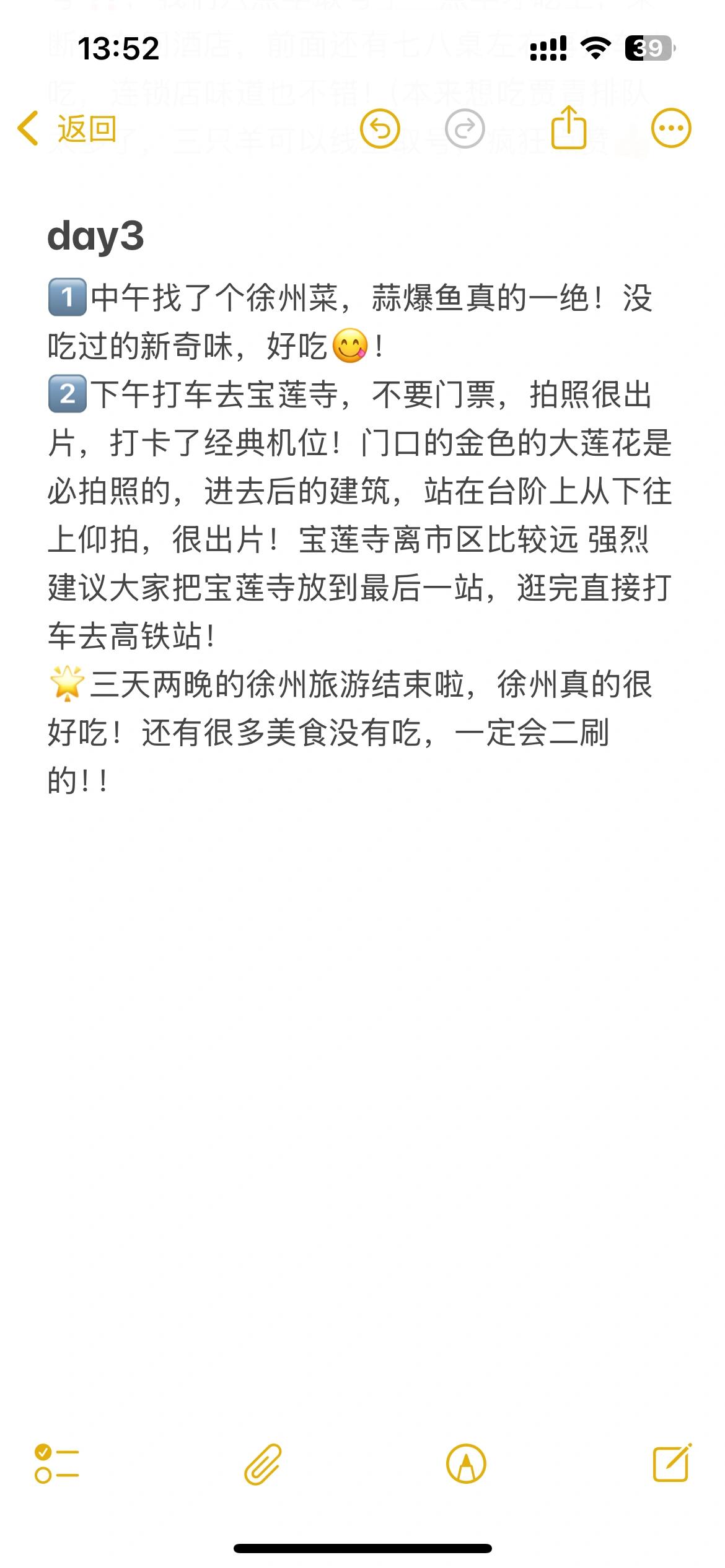Add a checklist to the note

56,1464
